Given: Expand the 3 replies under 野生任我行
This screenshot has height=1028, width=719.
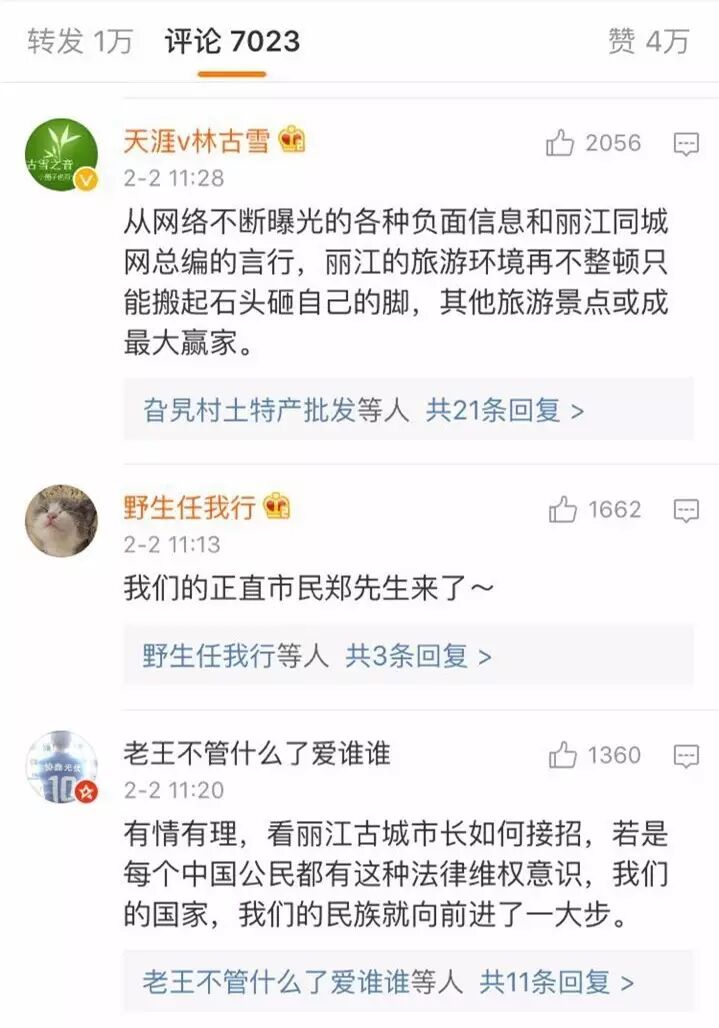Looking at the screenshot, I should coord(418,656).
